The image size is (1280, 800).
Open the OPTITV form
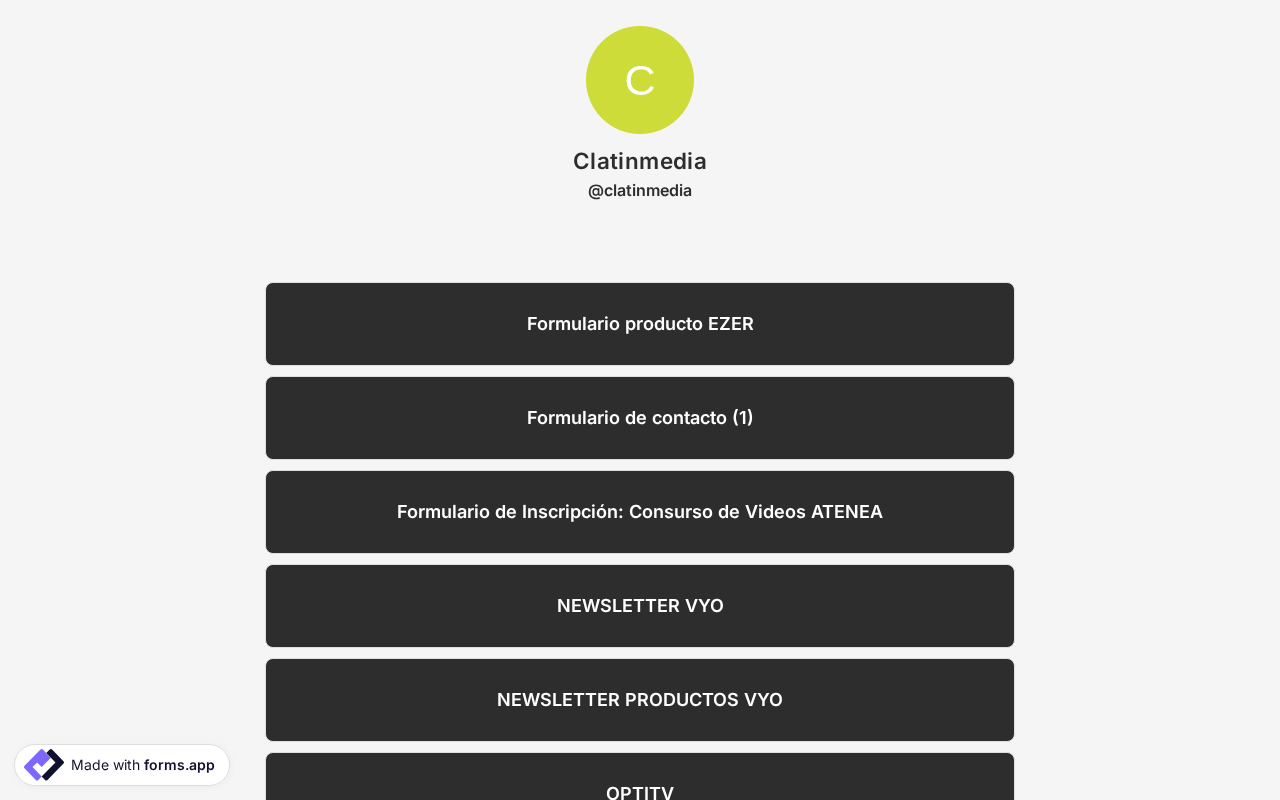640,777
